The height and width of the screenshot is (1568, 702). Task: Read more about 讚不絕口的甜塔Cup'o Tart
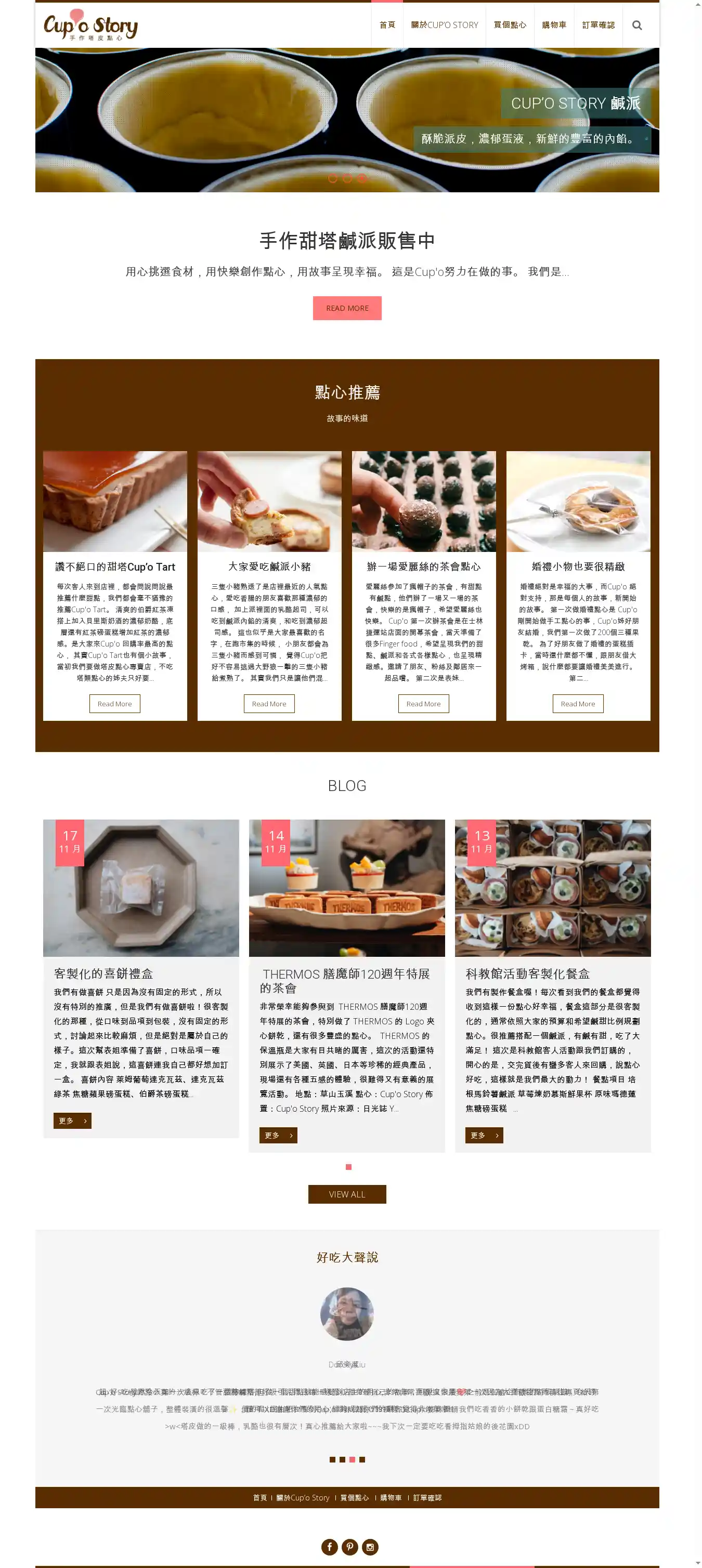(114, 704)
